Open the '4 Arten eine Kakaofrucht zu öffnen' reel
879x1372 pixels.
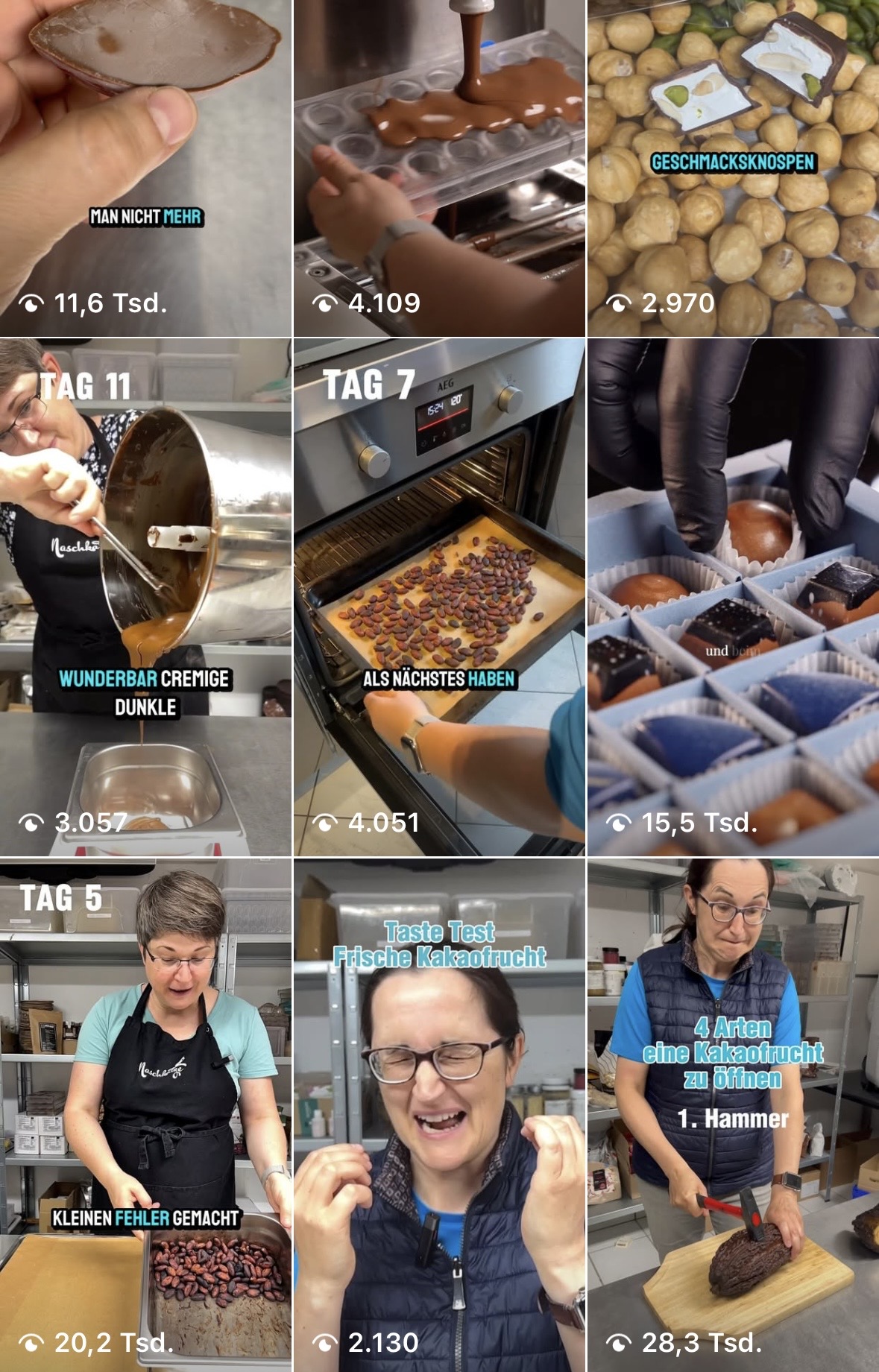point(733,1114)
